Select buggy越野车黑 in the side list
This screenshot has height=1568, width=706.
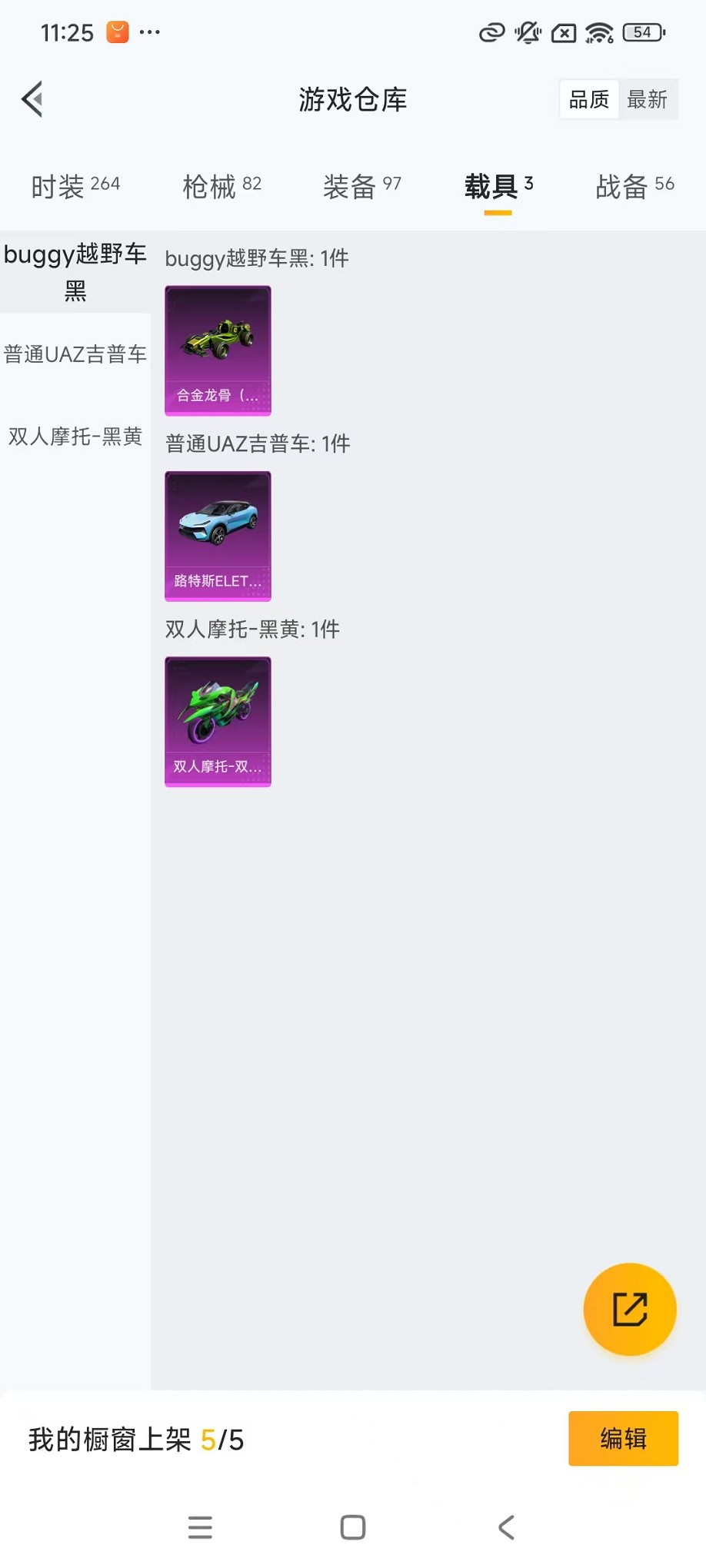(75, 272)
